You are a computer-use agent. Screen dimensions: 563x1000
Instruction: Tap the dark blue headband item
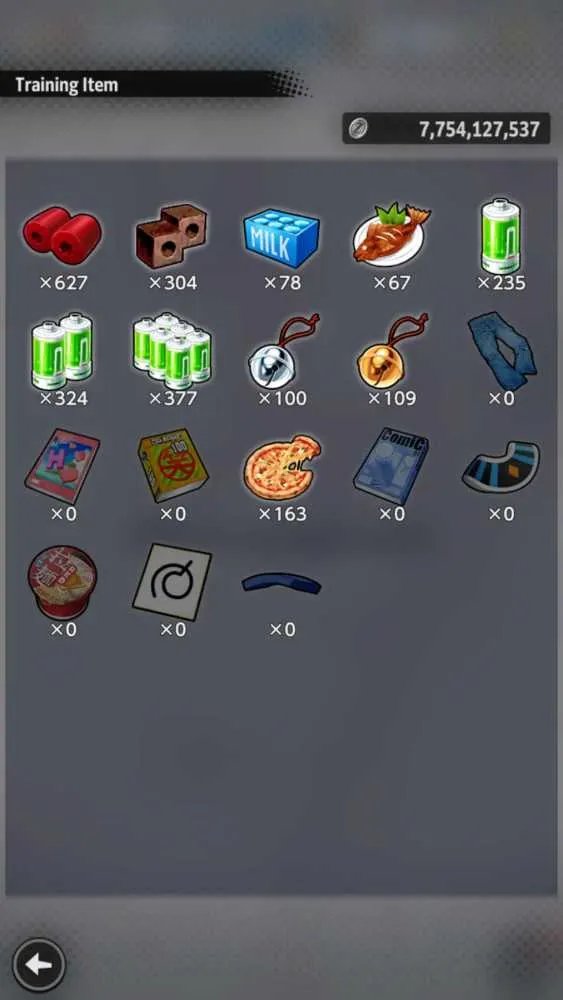pyautogui.click(x=282, y=583)
